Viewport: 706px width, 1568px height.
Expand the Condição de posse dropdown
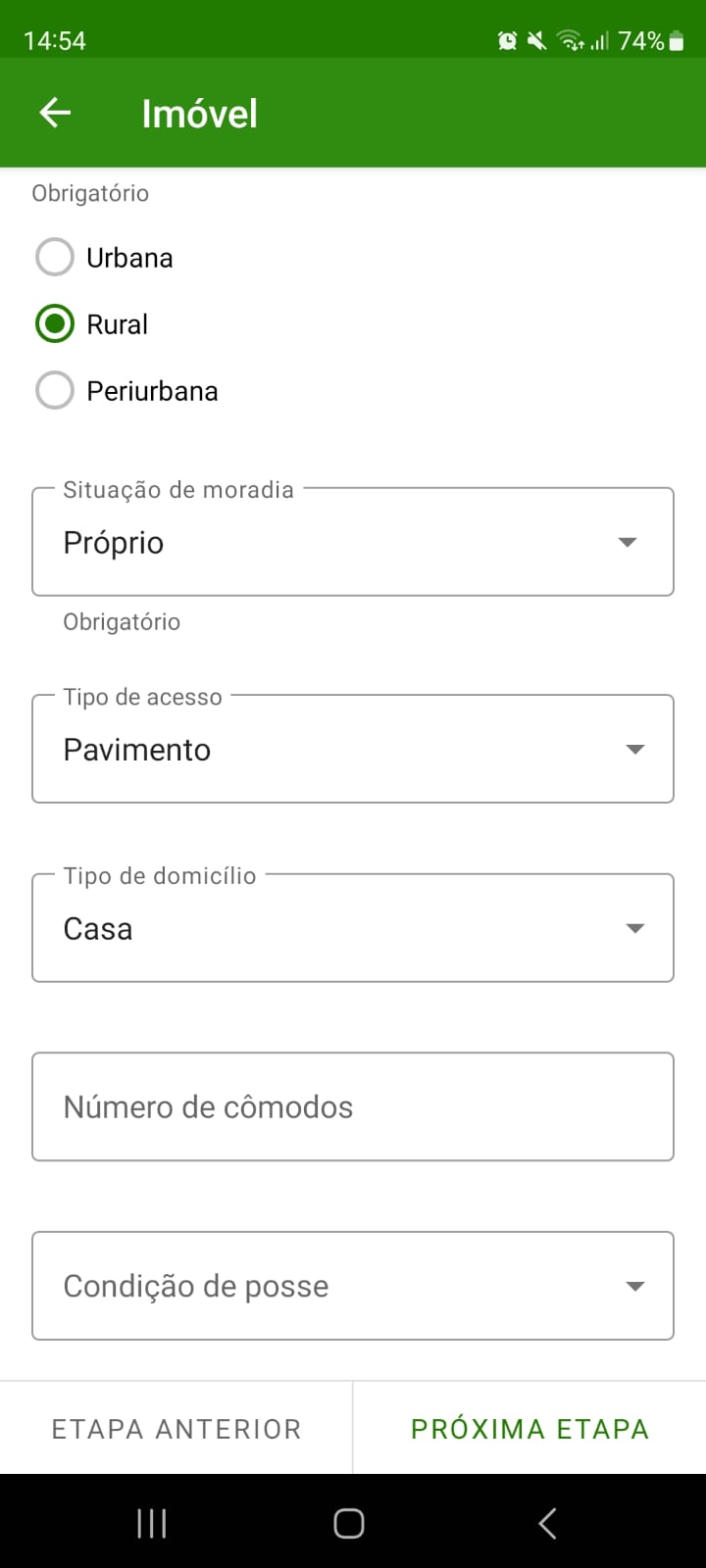(x=353, y=1286)
